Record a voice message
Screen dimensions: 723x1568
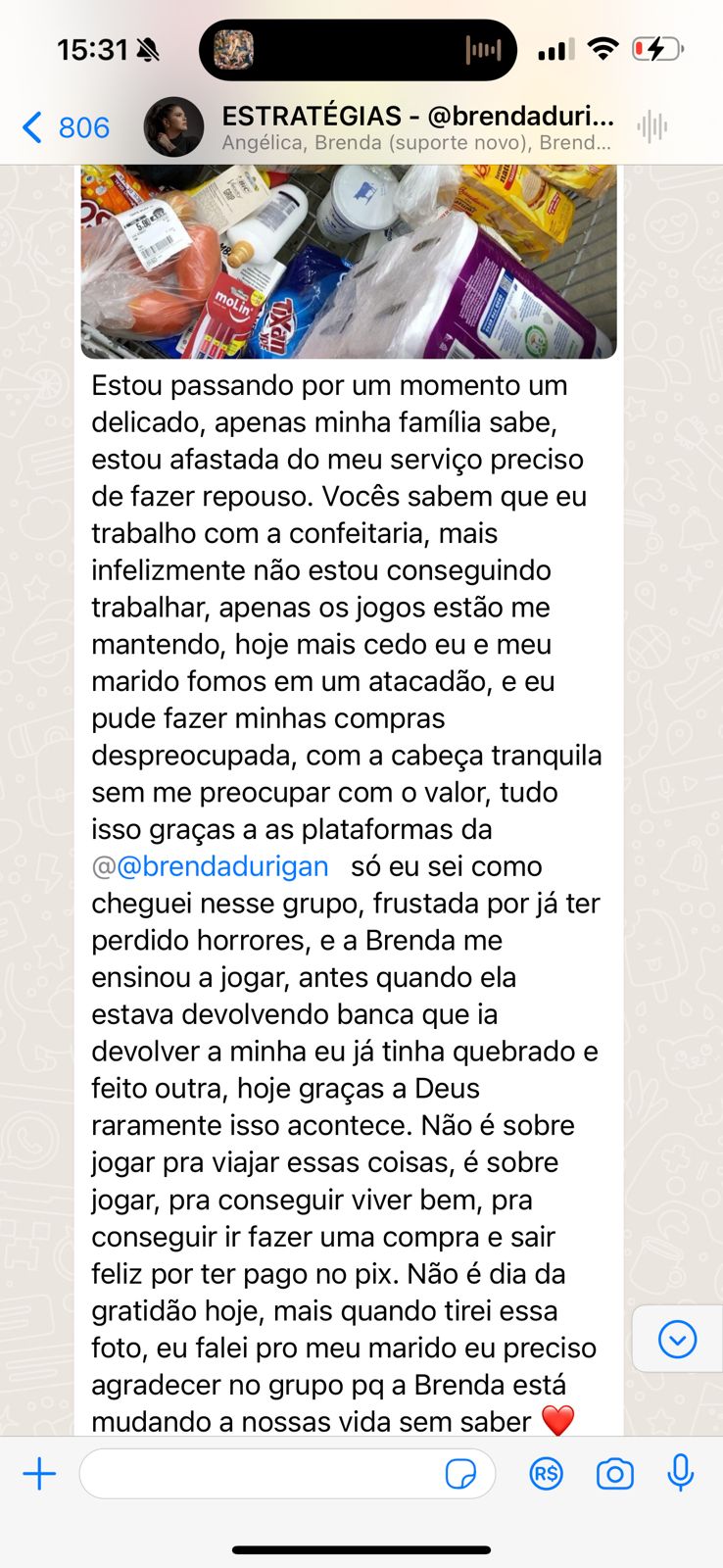681,1474
